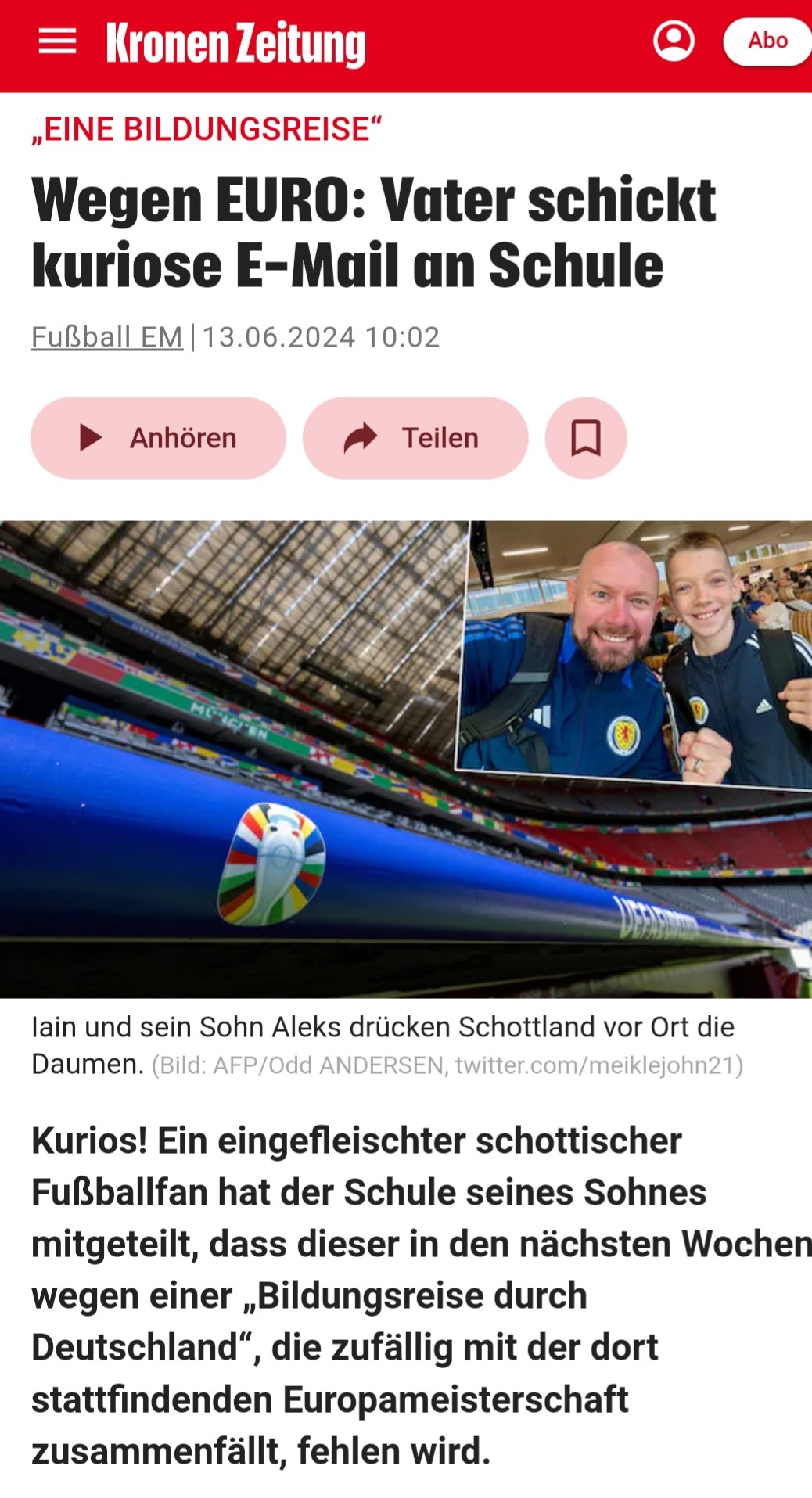The image size is (812, 1498).
Task: Open the user profile icon
Action: (674, 41)
